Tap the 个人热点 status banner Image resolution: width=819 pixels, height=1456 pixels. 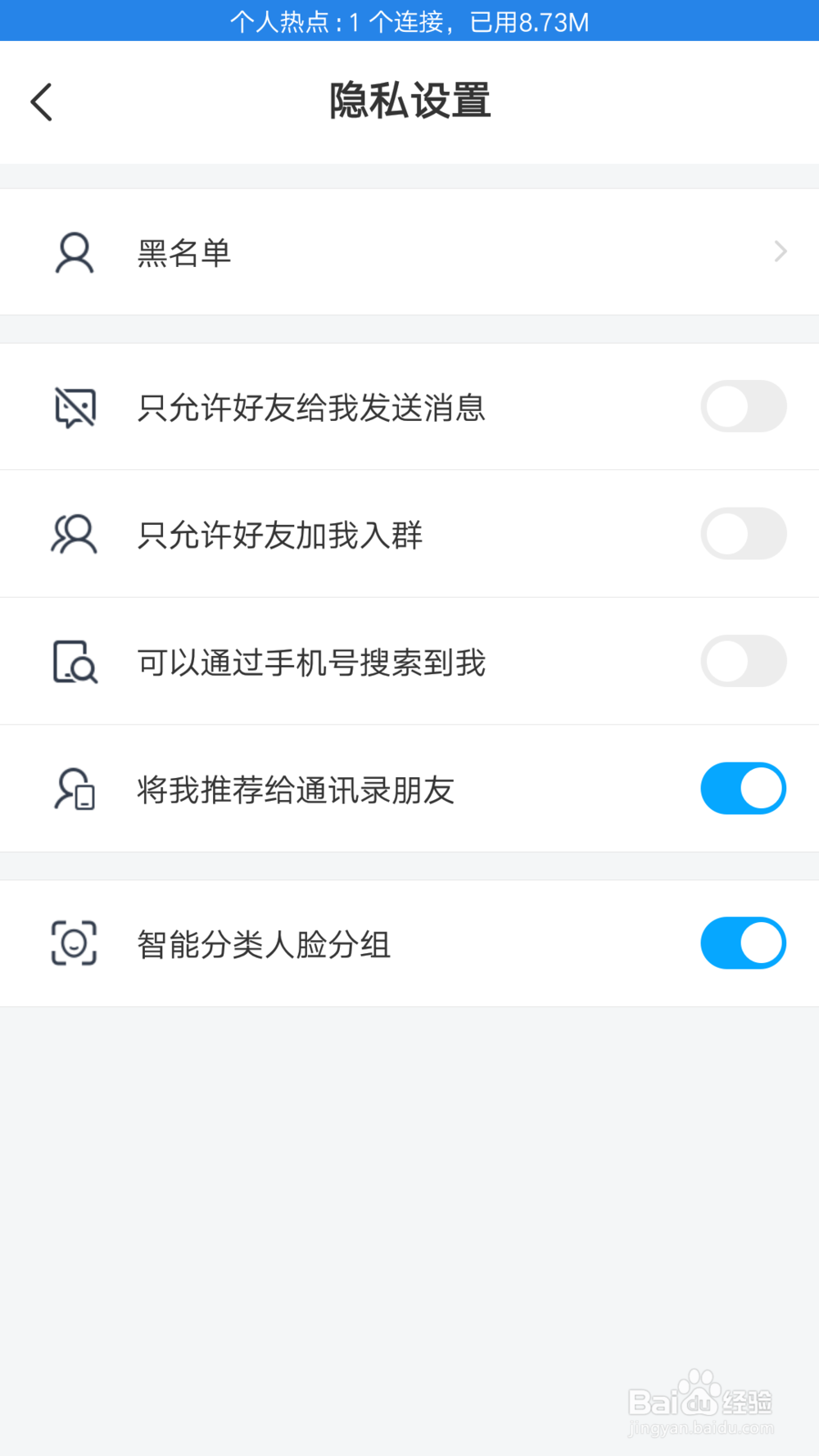[x=409, y=20]
